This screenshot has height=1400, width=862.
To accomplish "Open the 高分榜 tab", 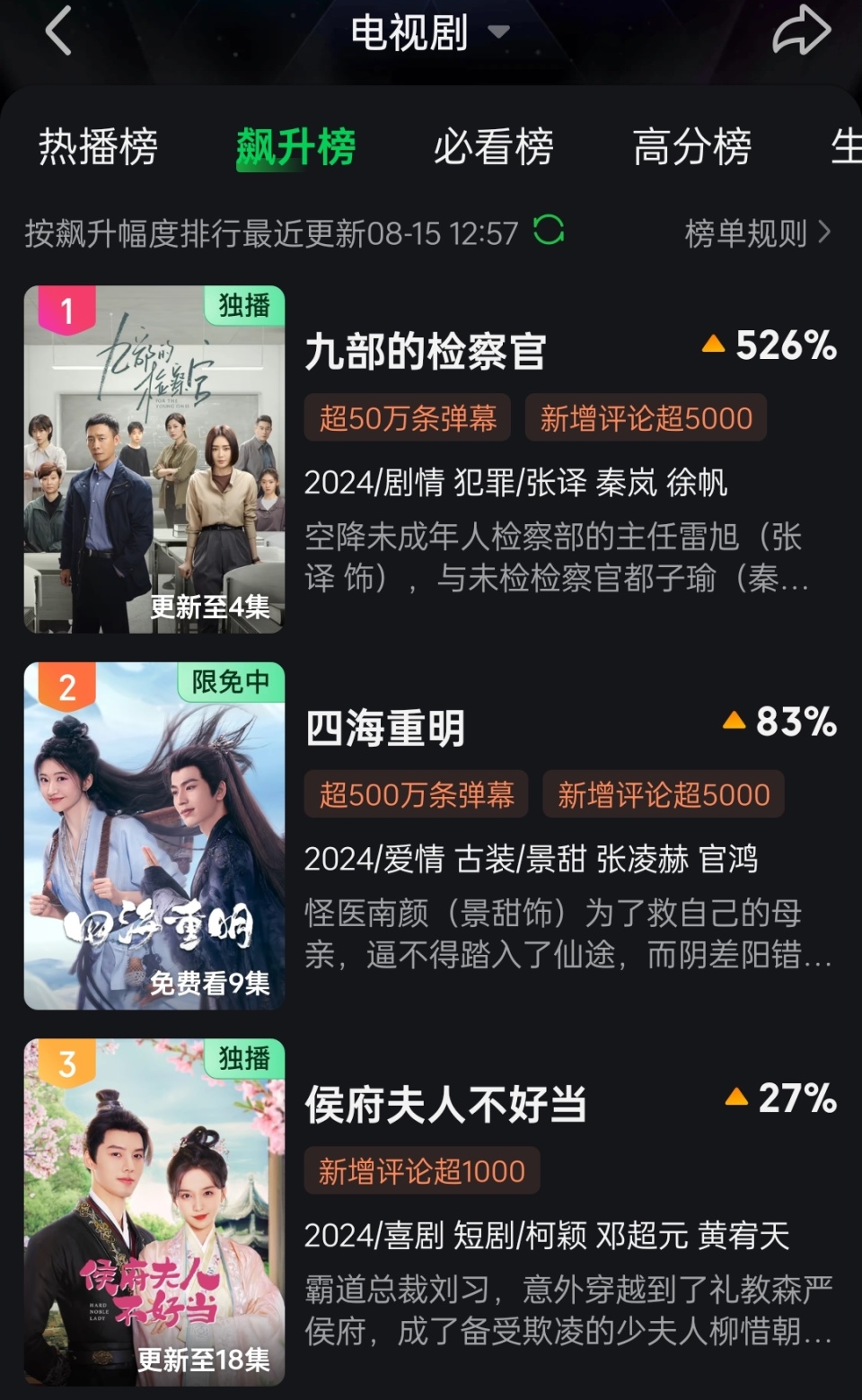I will click(x=691, y=146).
